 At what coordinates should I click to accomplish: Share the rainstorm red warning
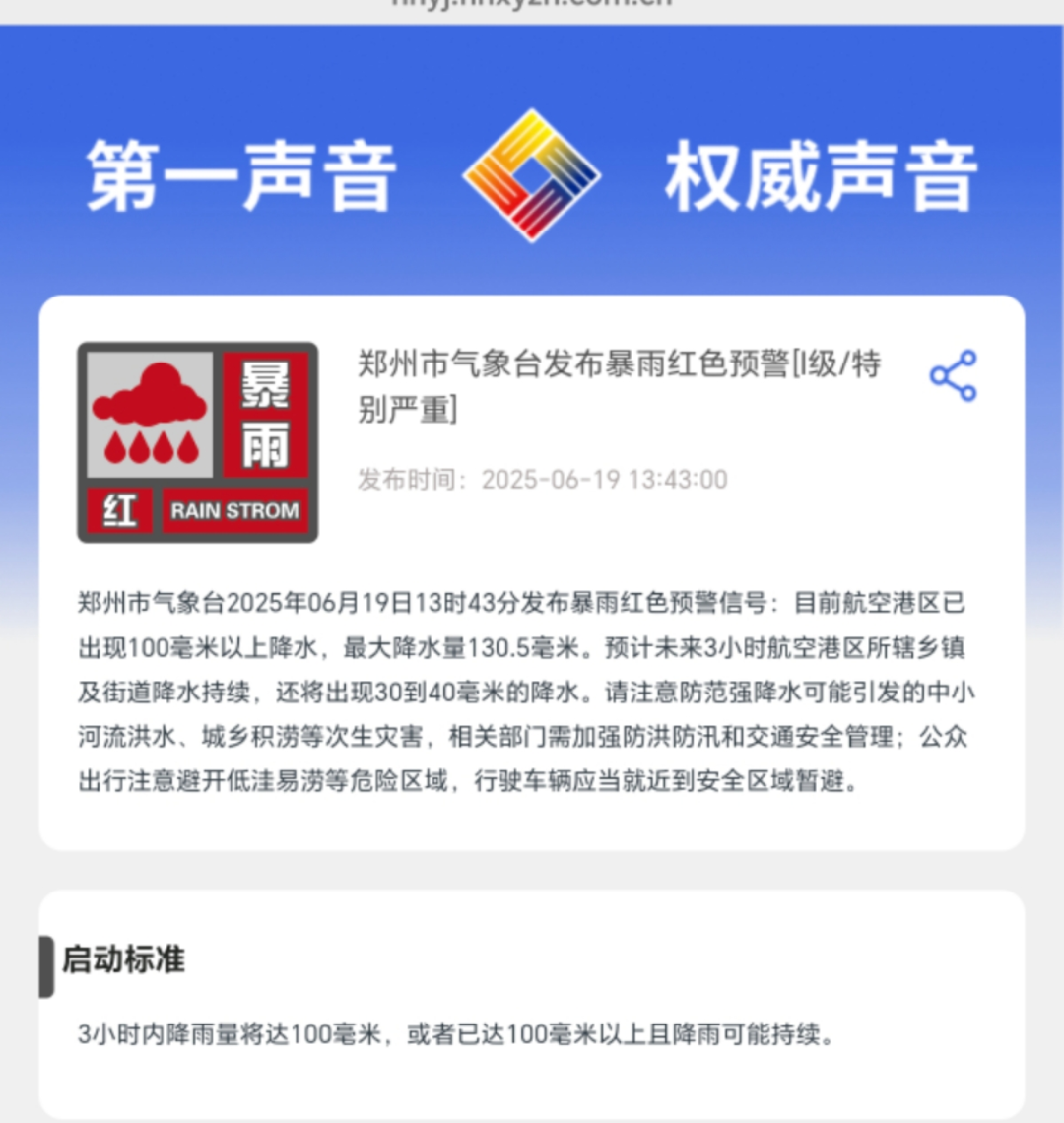tap(953, 375)
